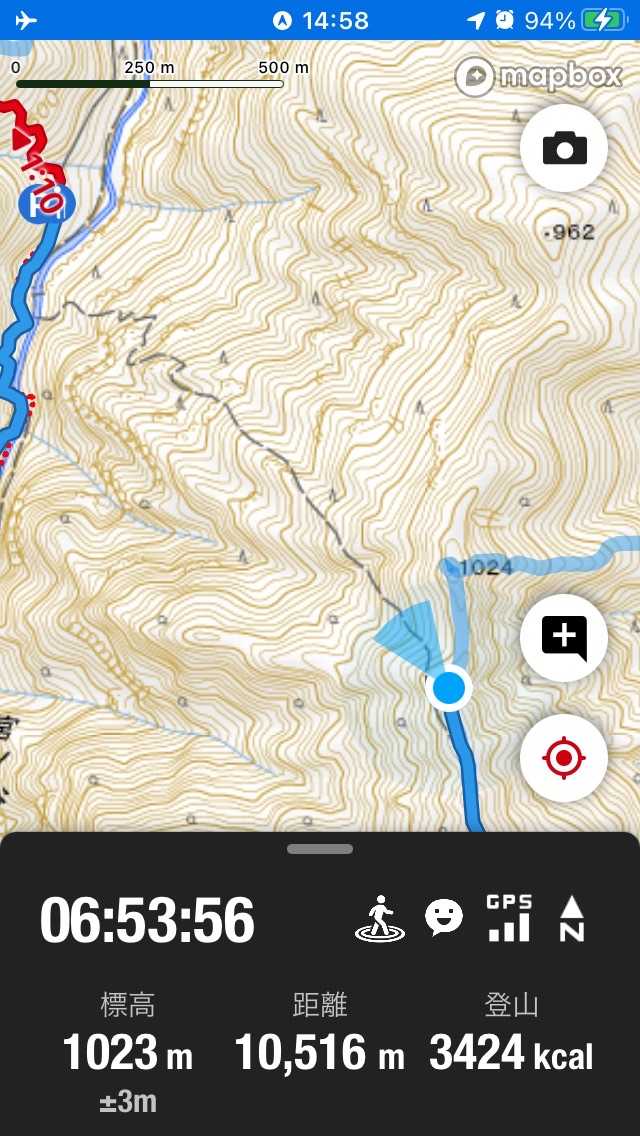Toggle the north compass orientation

[x=572, y=918]
